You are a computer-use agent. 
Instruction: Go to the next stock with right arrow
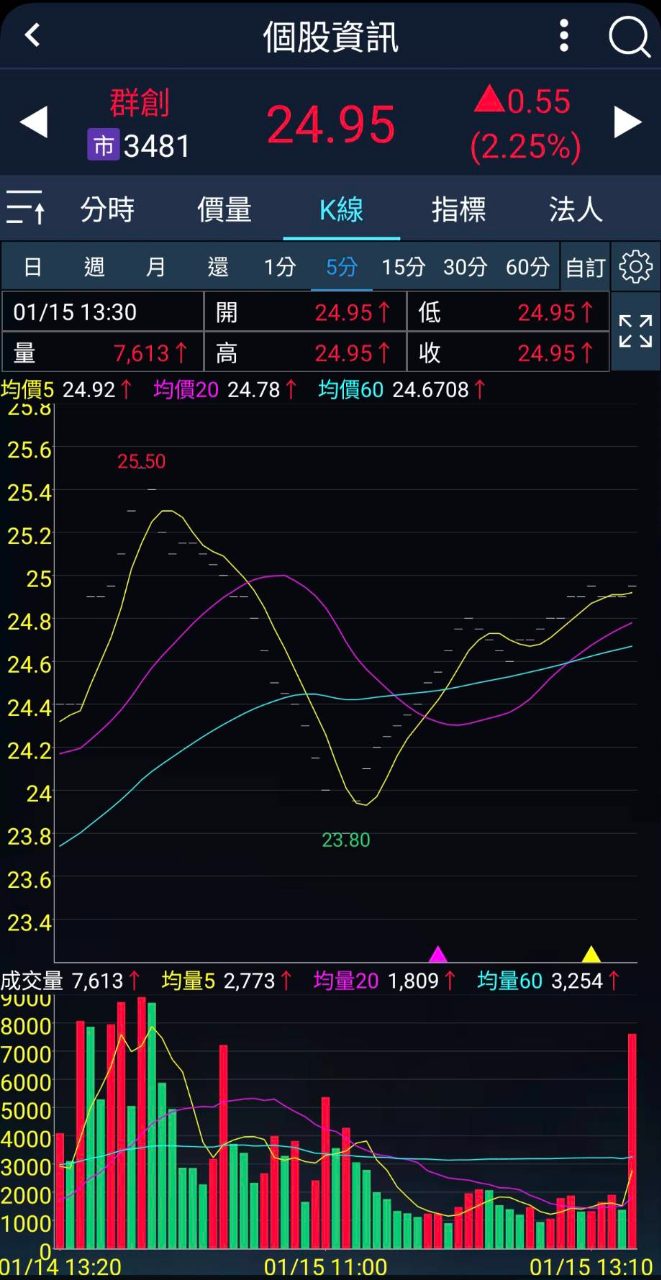(627, 123)
